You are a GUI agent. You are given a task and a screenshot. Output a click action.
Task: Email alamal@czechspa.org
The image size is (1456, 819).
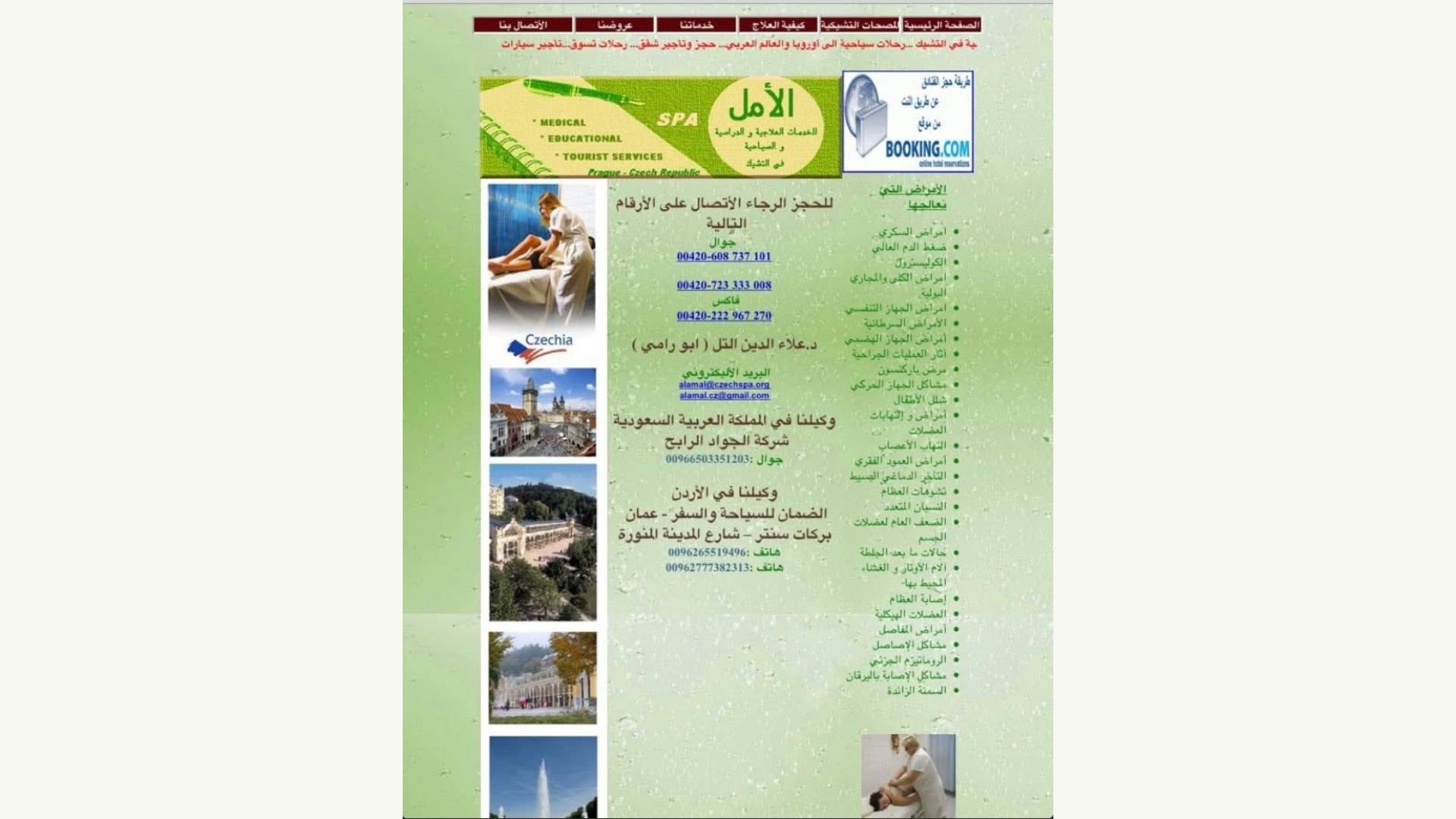coord(724,384)
